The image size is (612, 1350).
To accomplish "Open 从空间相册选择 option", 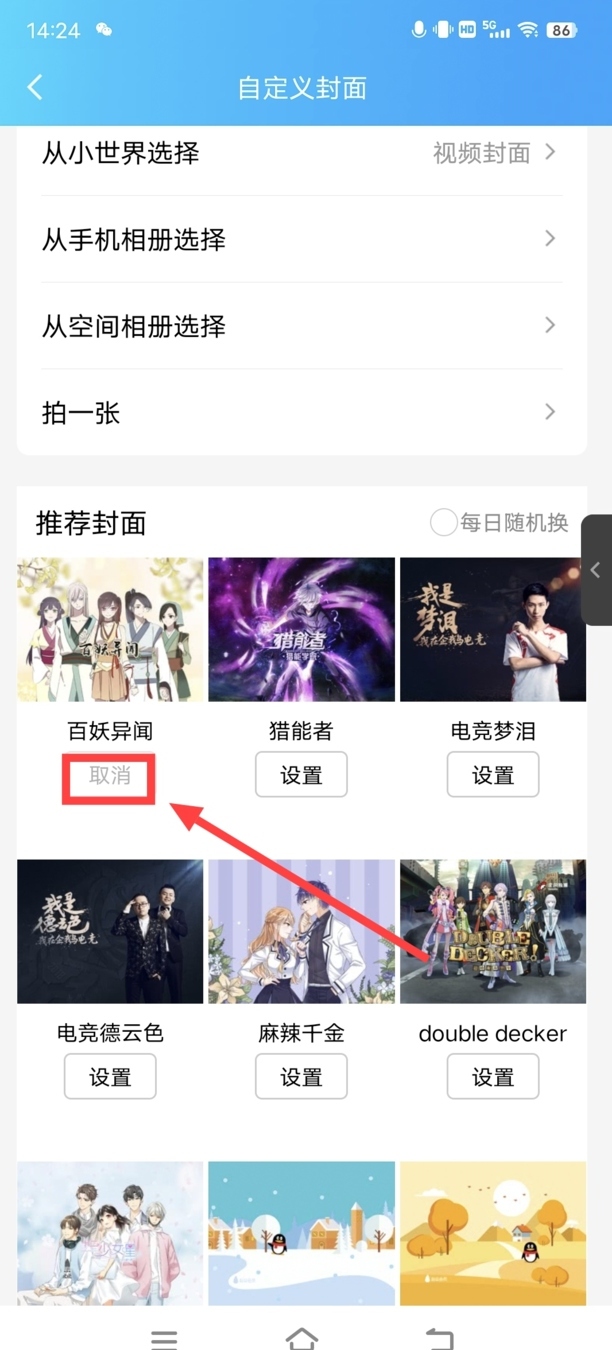I will [300, 326].
